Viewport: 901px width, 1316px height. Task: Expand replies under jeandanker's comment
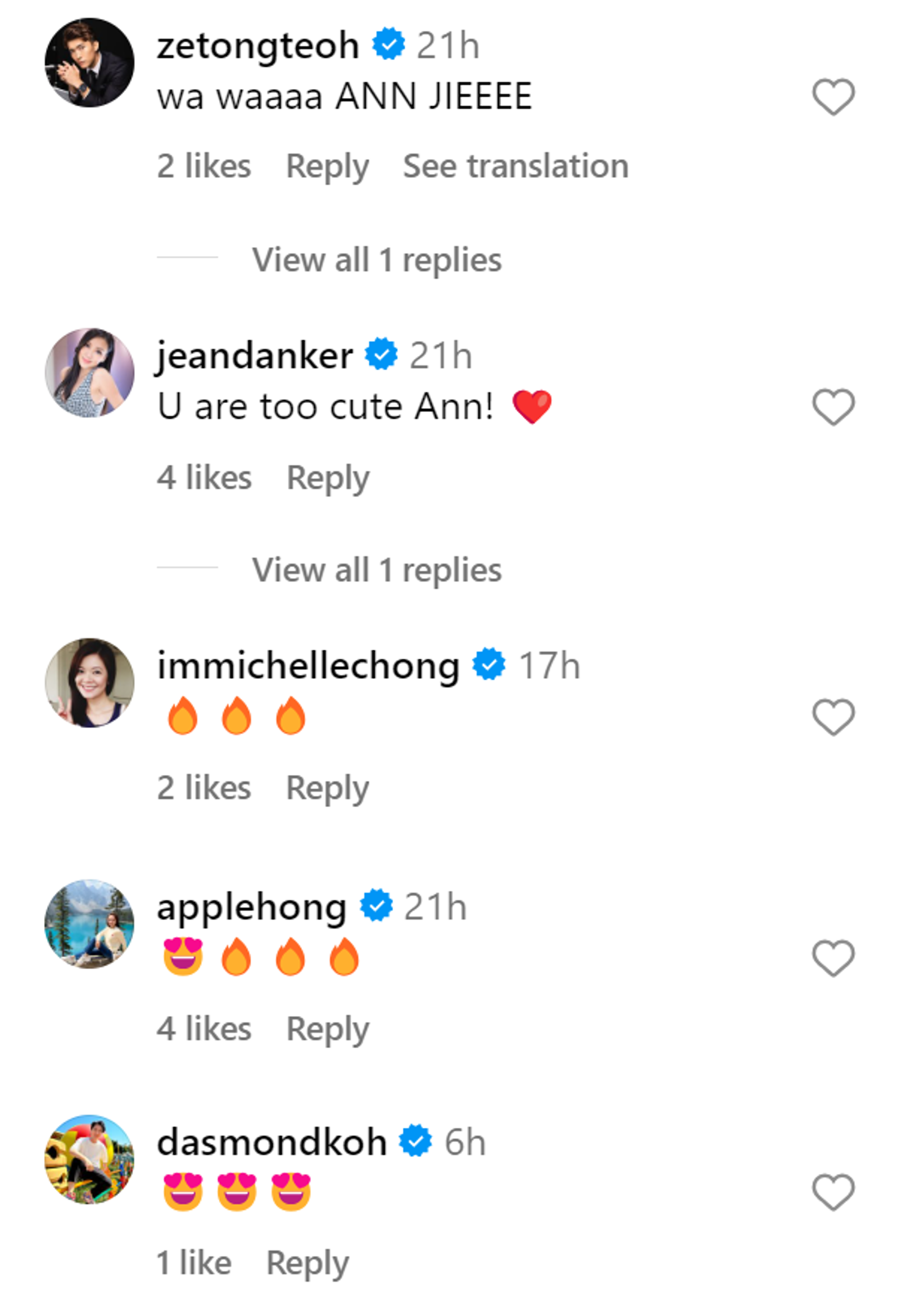(376, 569)
